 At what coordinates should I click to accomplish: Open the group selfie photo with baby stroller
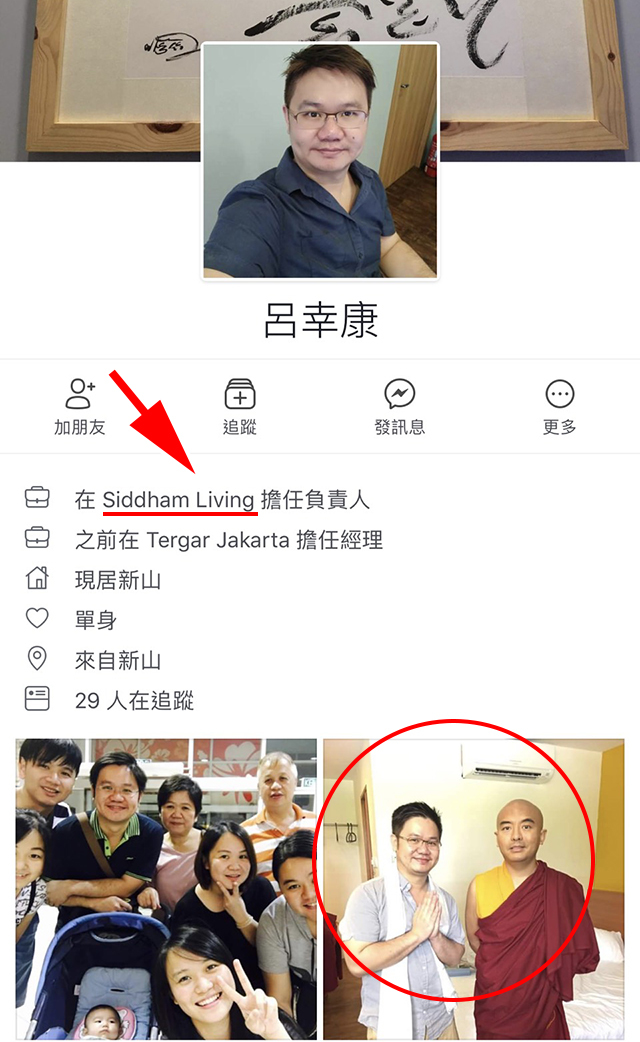pos(166,888)
